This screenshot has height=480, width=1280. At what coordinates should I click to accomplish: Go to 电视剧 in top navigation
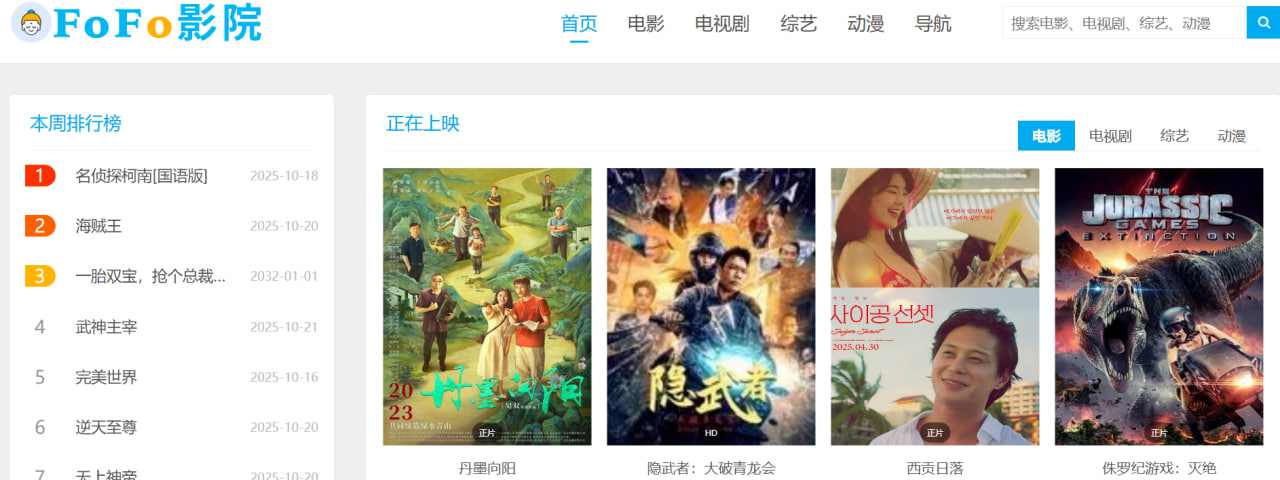722,24
